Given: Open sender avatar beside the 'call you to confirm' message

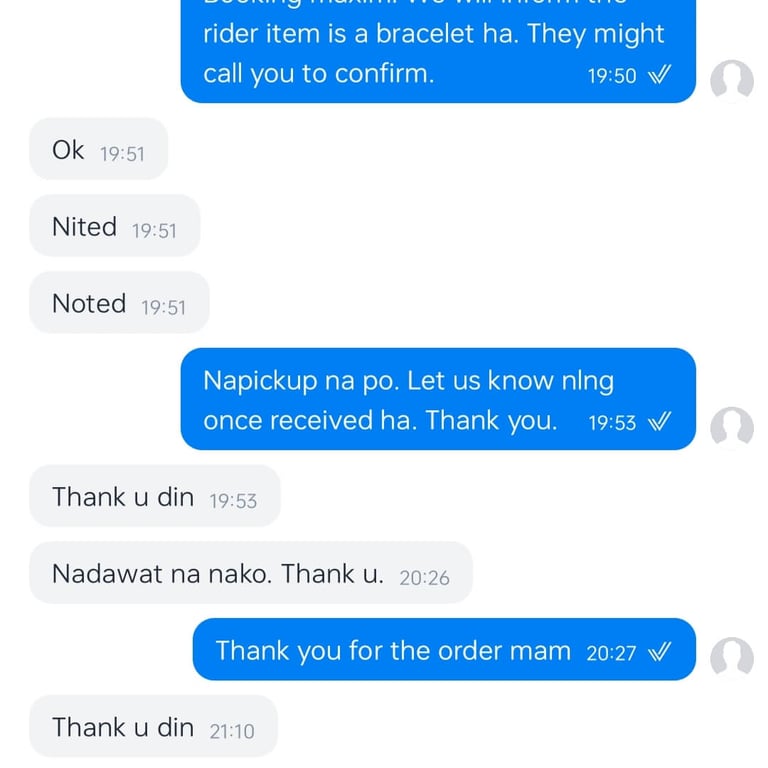Looking at the screenshot, I should coord(732,81).
